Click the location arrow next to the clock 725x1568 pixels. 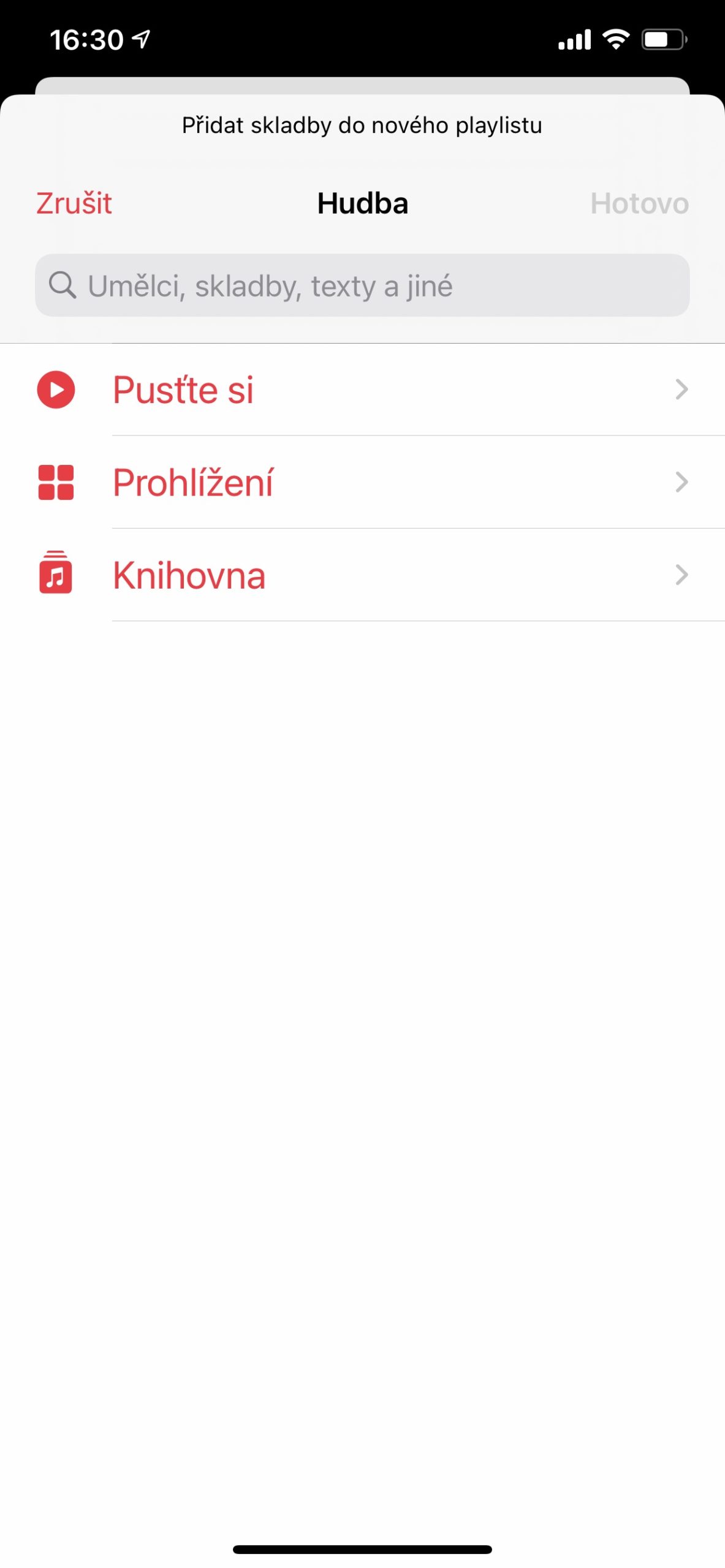coord(142,37)
